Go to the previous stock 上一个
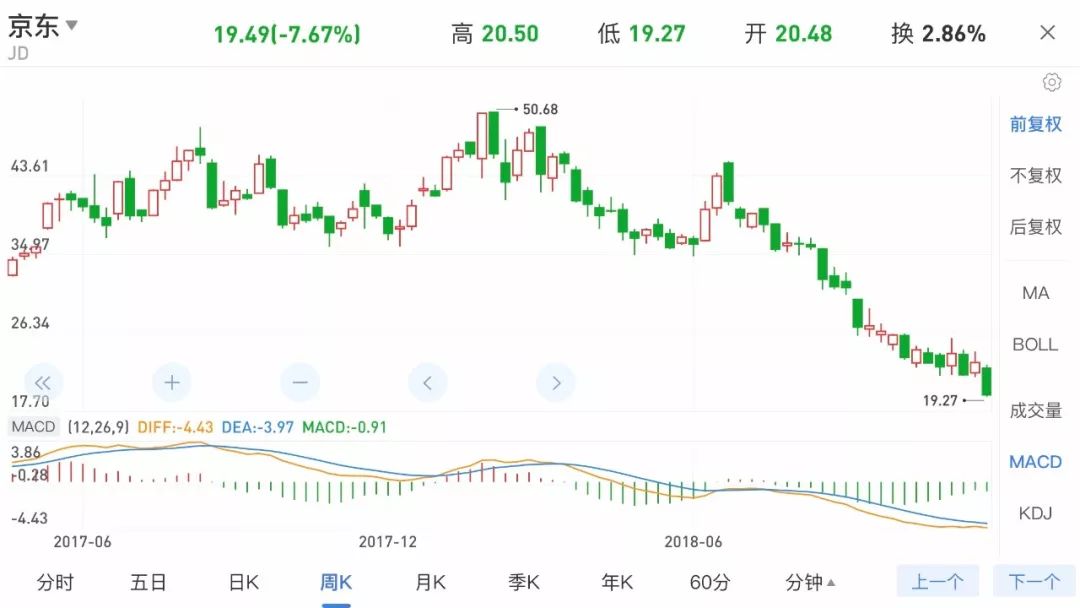The image size is (1080, 608). click(x=938, y=581)
